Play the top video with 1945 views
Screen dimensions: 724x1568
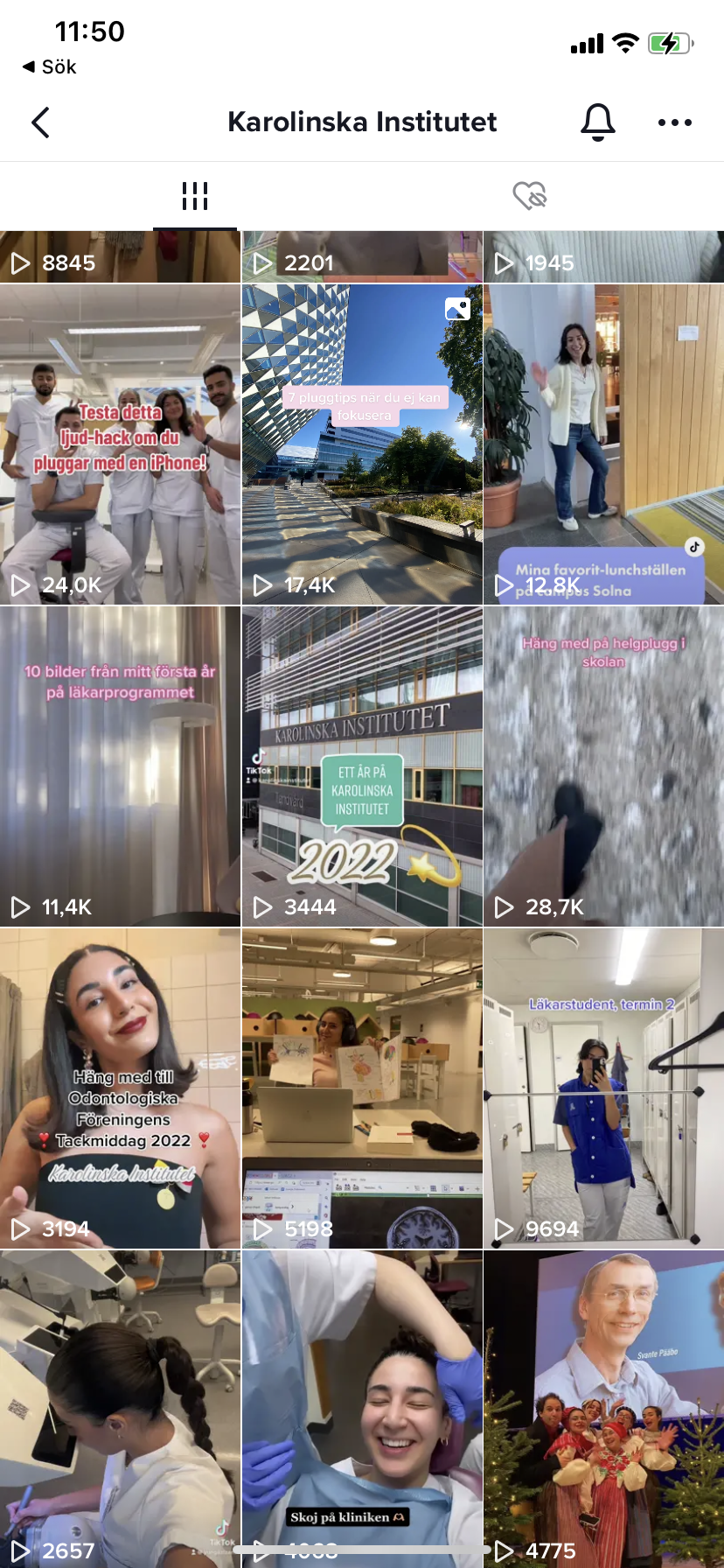603,257
